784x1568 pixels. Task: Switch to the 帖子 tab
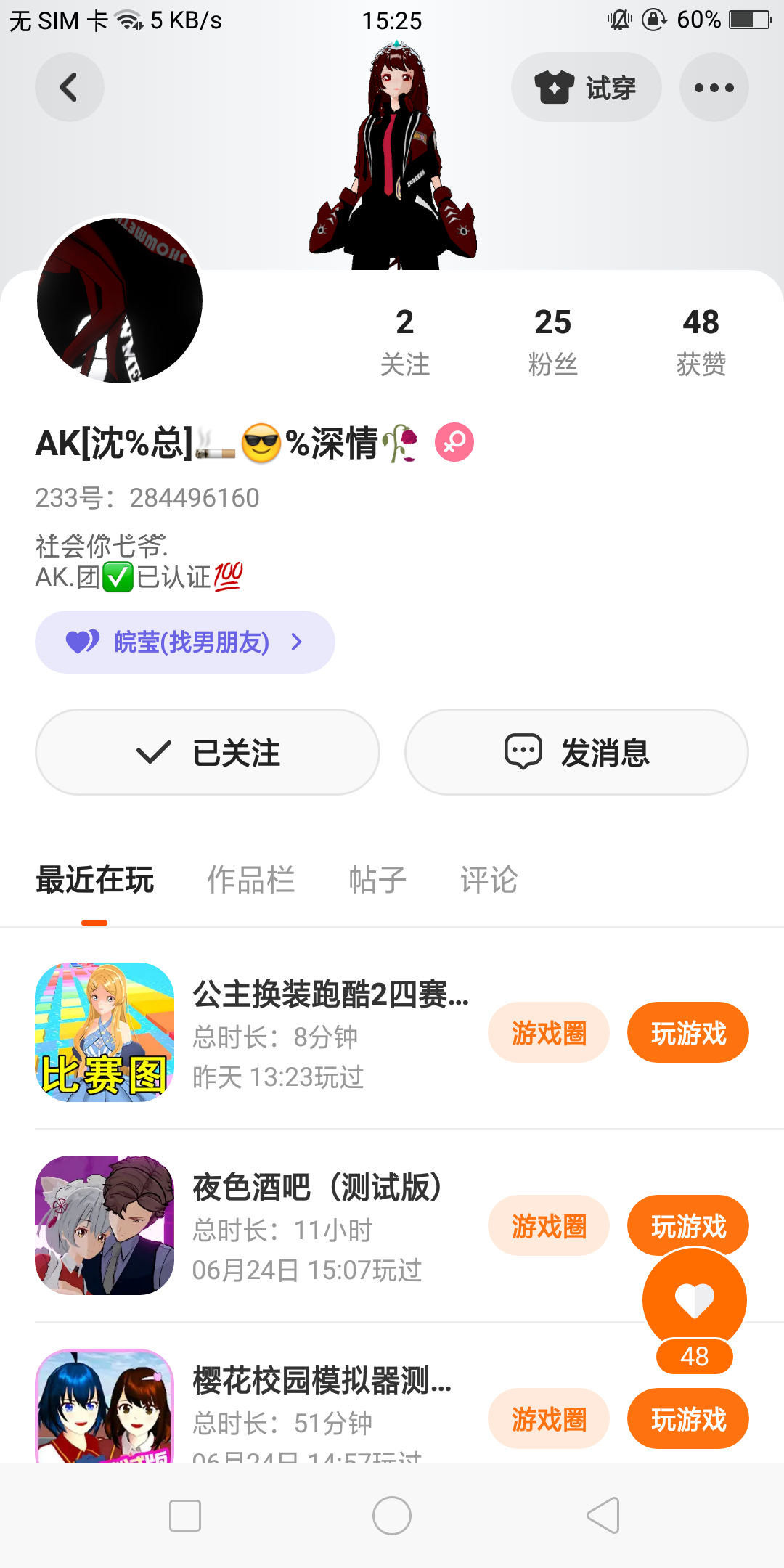coord(377,880)
